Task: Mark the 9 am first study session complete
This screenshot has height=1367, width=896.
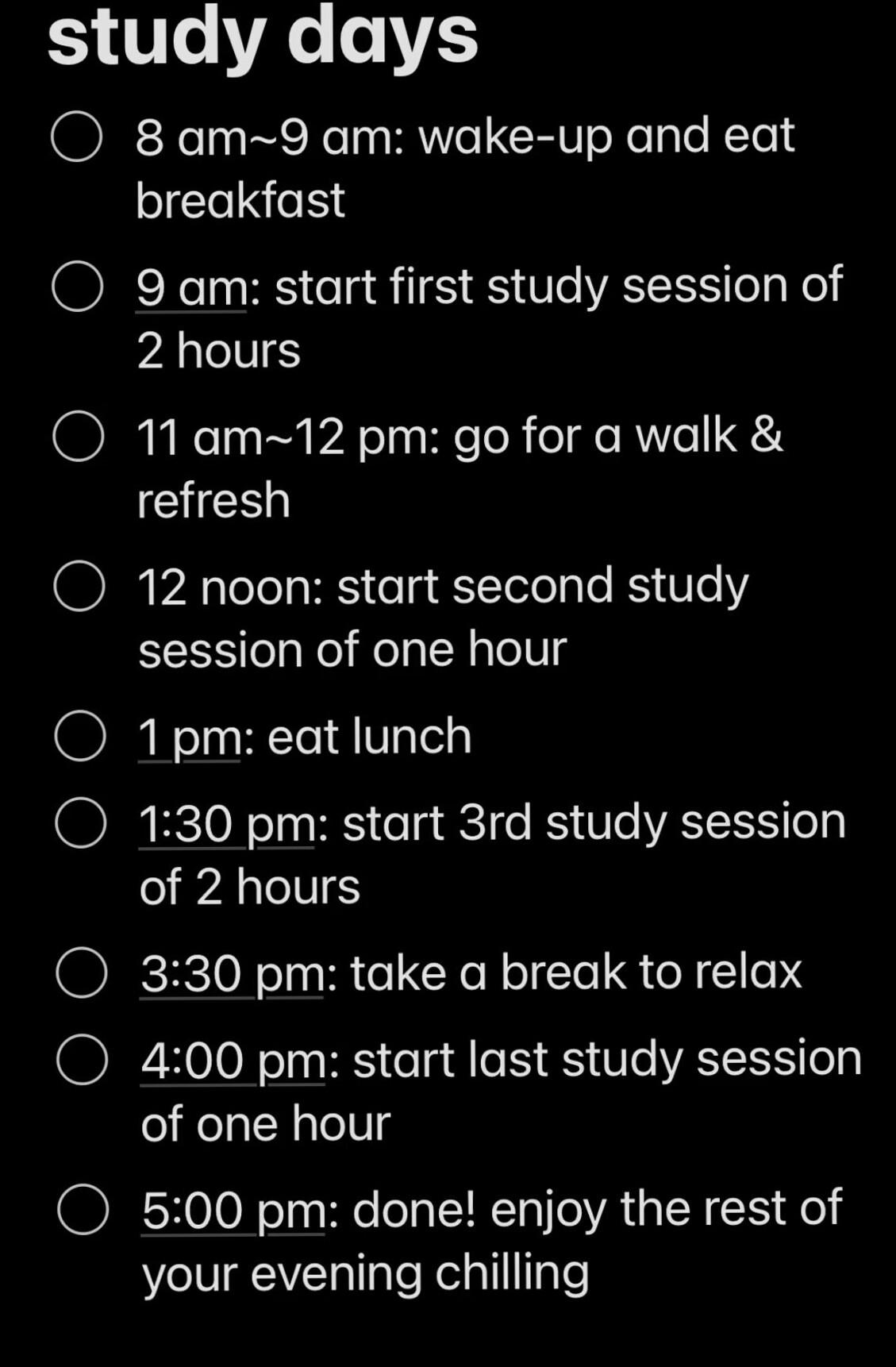Action: click(76, 287)
